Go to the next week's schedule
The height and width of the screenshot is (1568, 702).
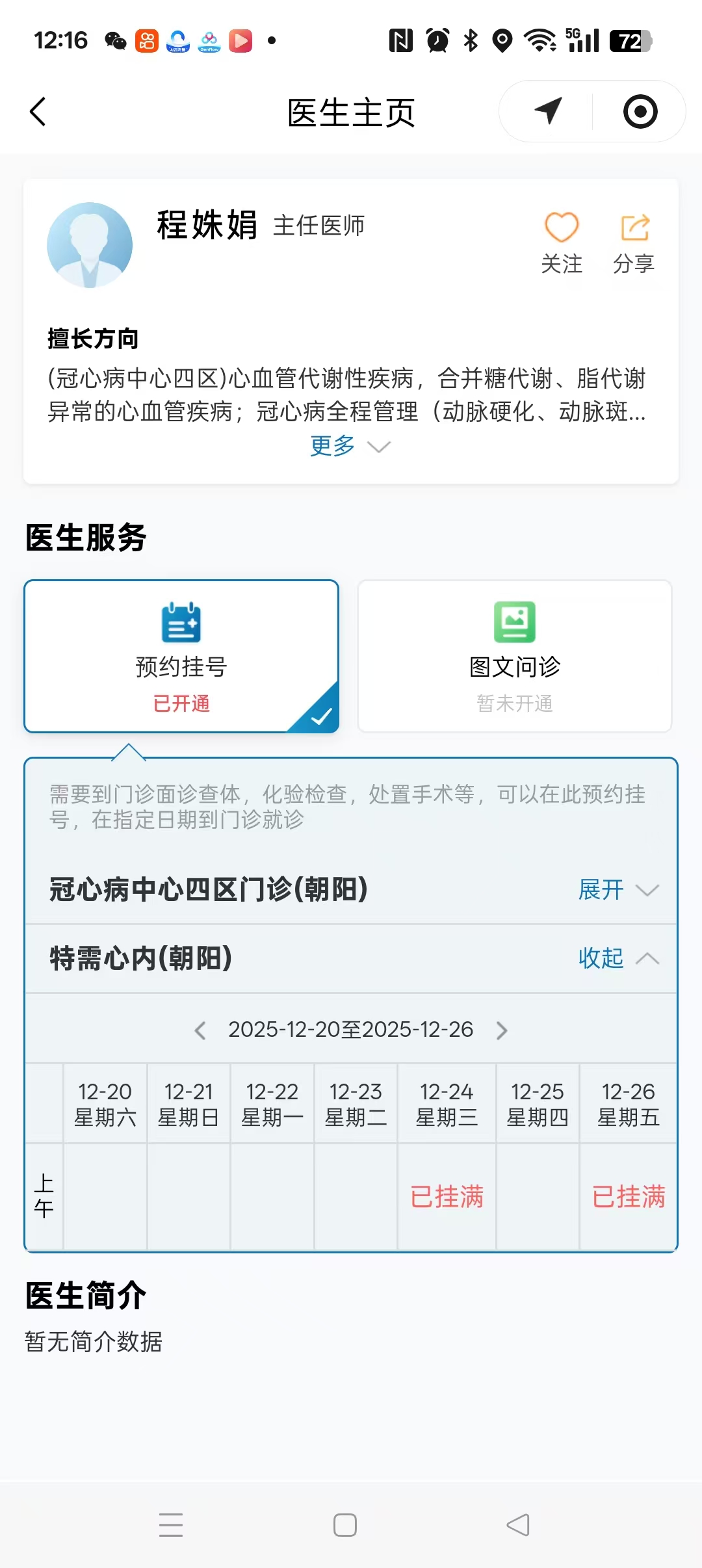click(x=501, y=1030)
